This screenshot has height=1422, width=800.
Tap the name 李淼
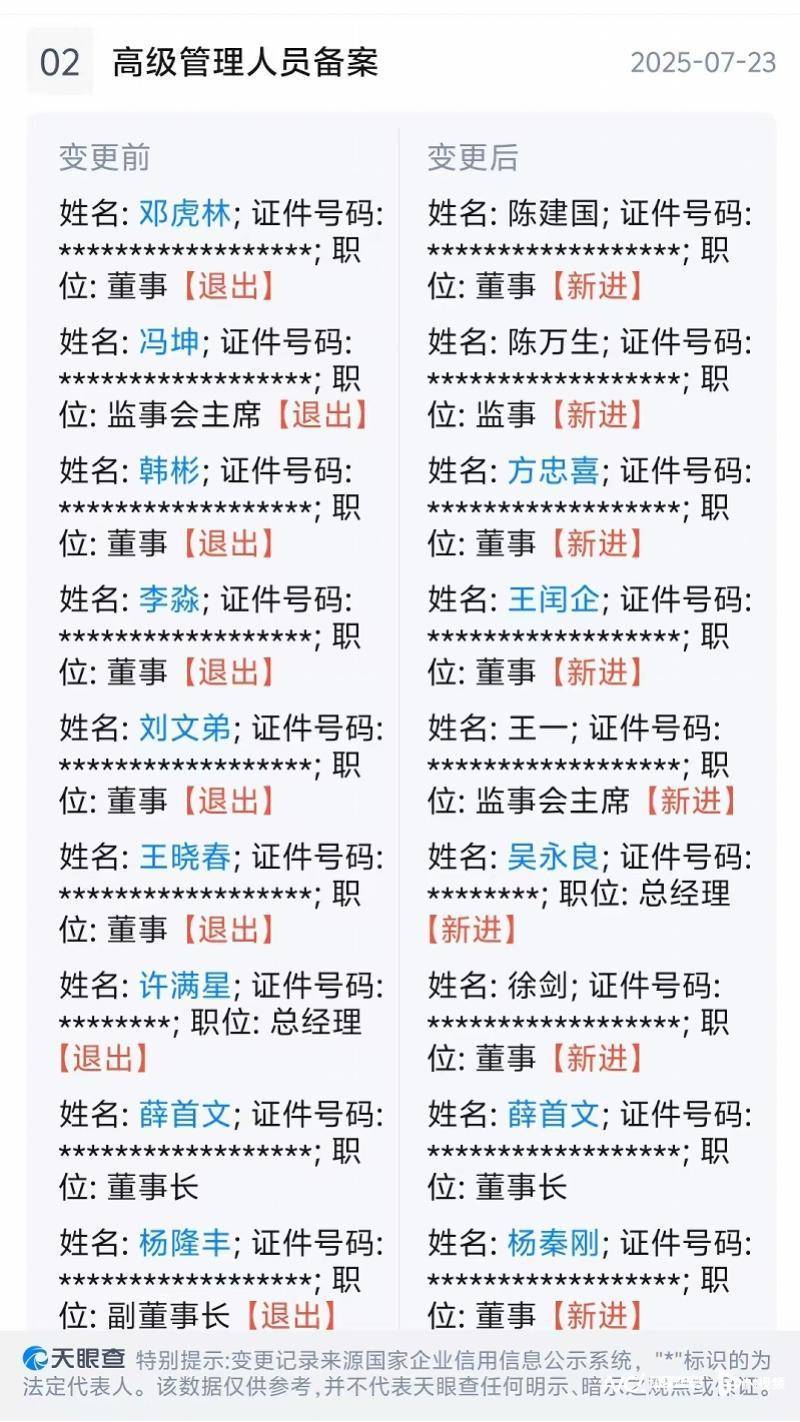[x=169, y=600]
